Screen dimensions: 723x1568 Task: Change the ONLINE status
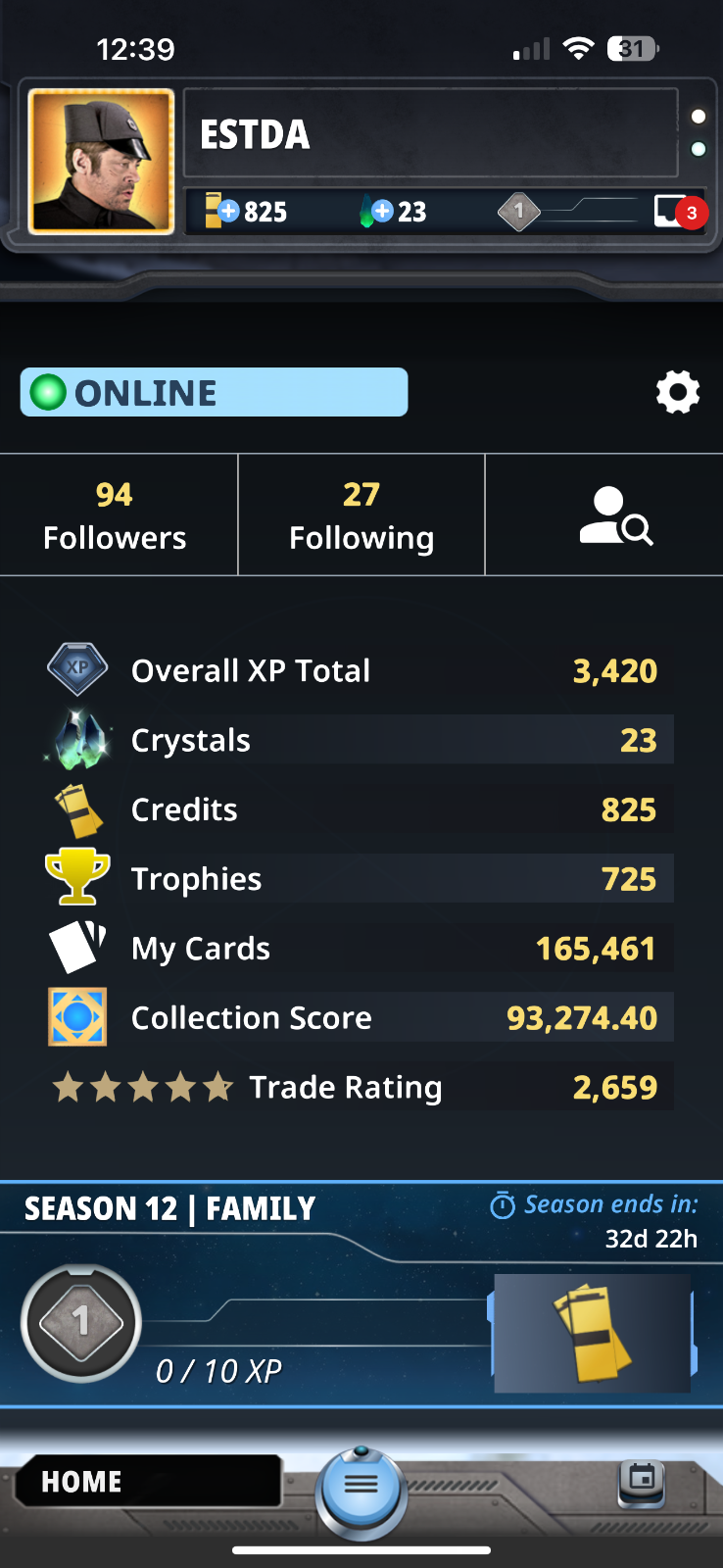215,393
